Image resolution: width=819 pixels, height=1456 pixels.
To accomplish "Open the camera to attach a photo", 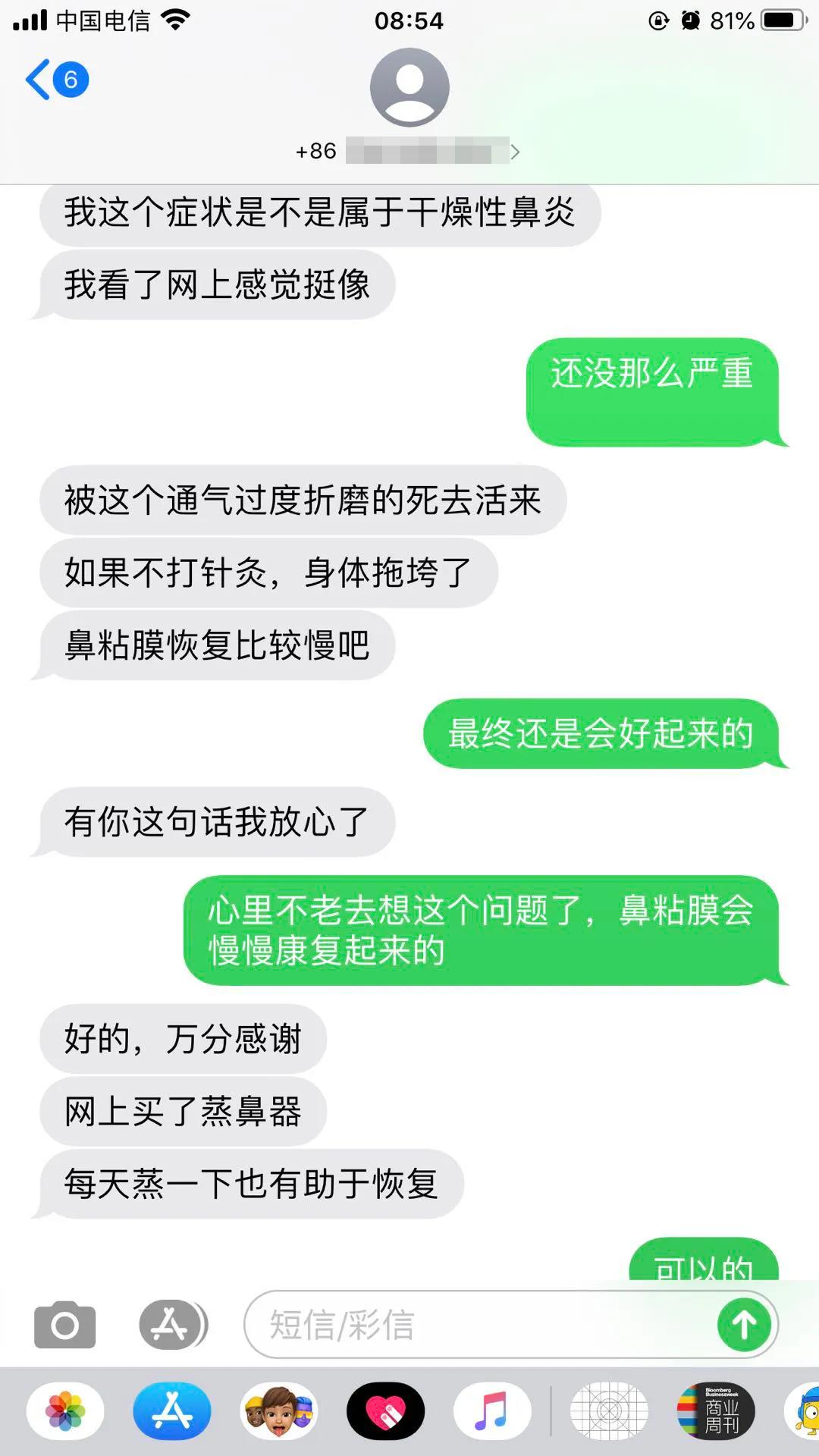I will pos(64,1325).
